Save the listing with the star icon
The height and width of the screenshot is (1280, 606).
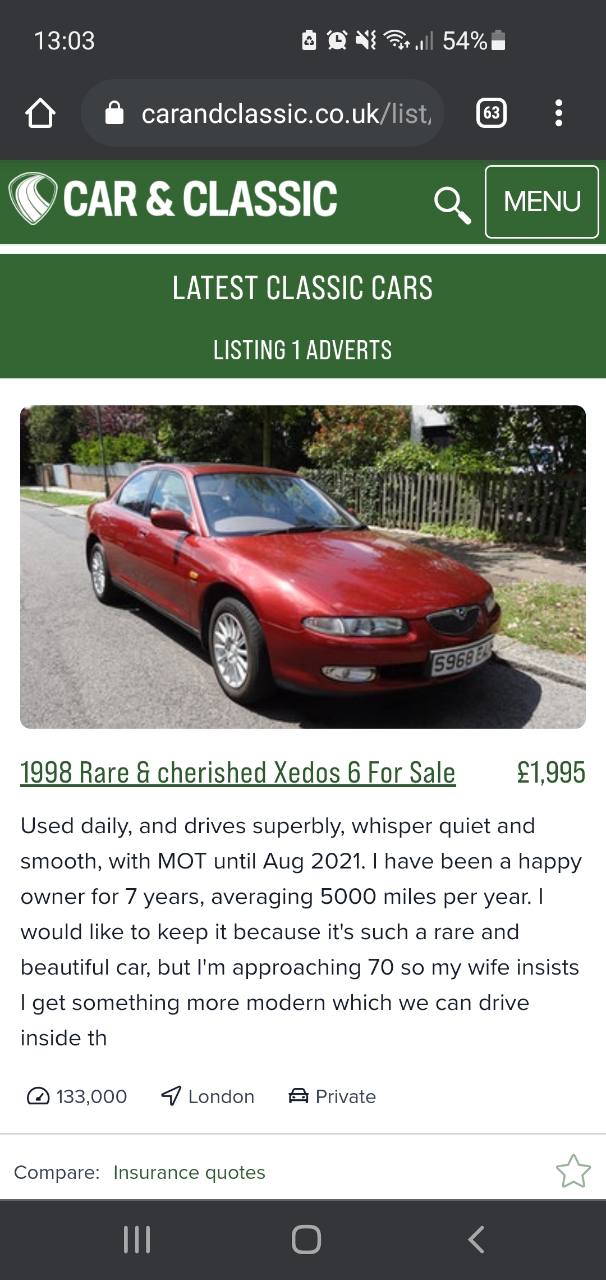click(573, 1171)
